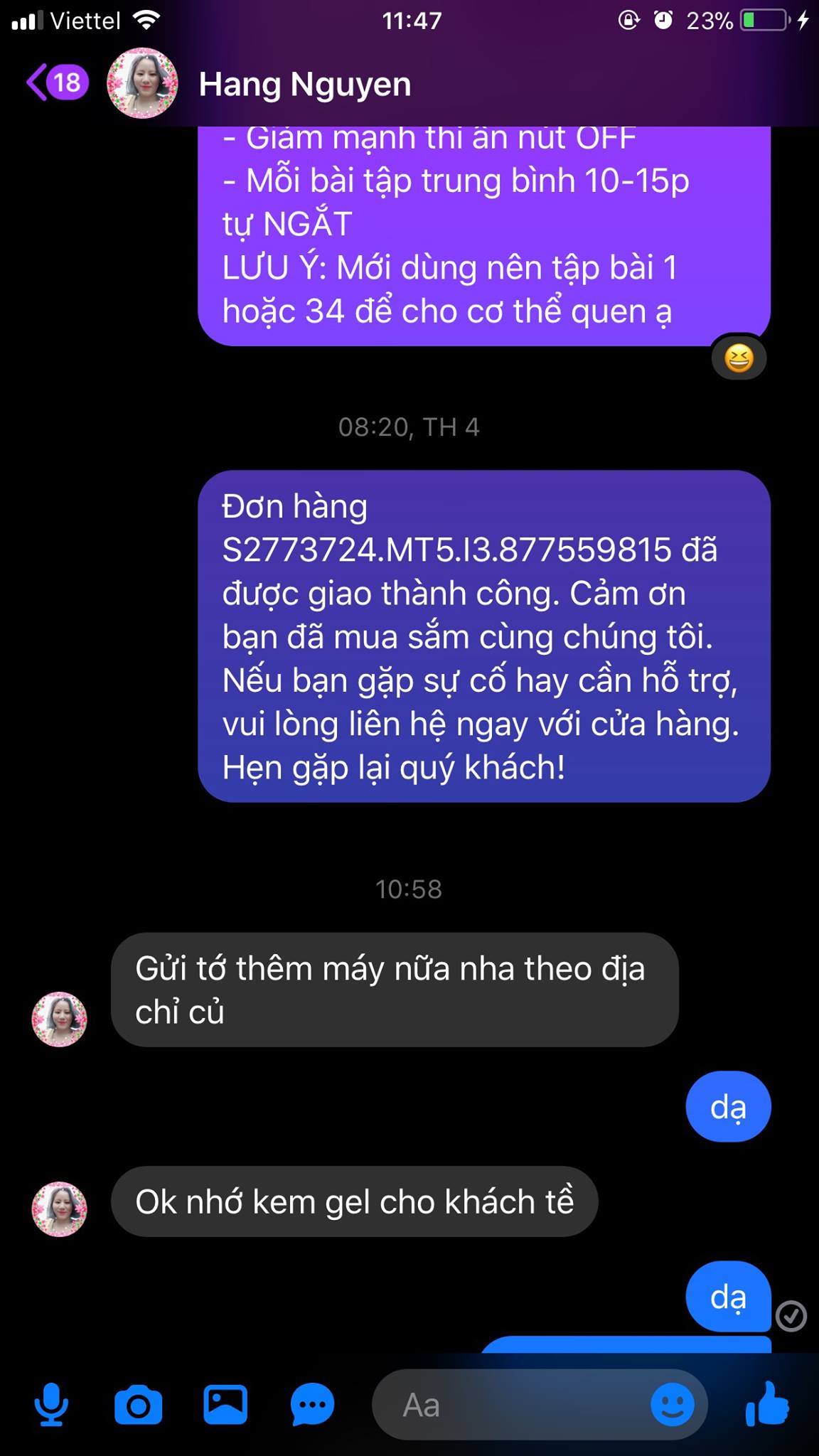The image size is (819, 1456).
Task: Tap the laughing emoji reaction on the message
Action: [739, 358]
